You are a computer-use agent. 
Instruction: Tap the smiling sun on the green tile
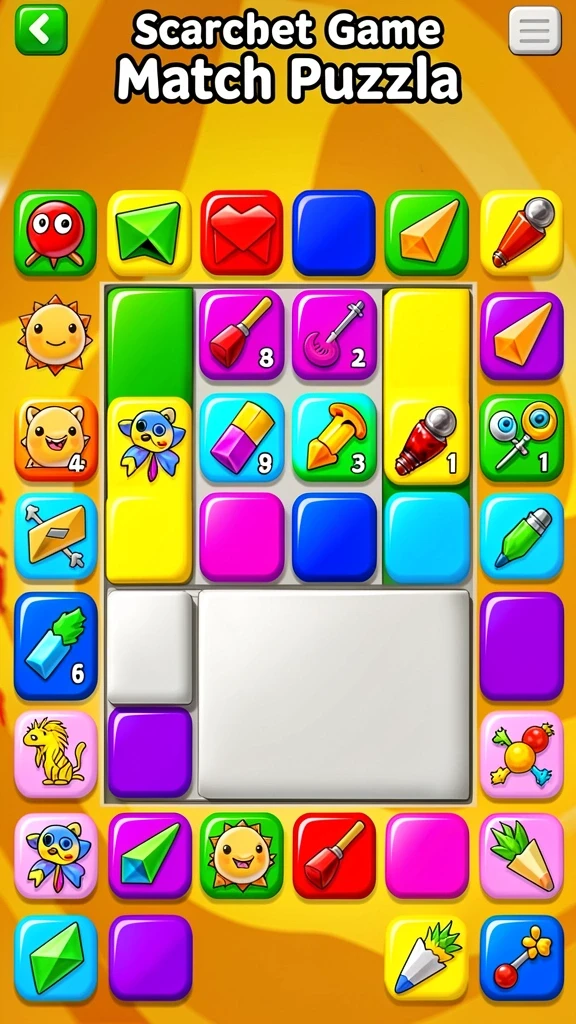click(242, 856)
